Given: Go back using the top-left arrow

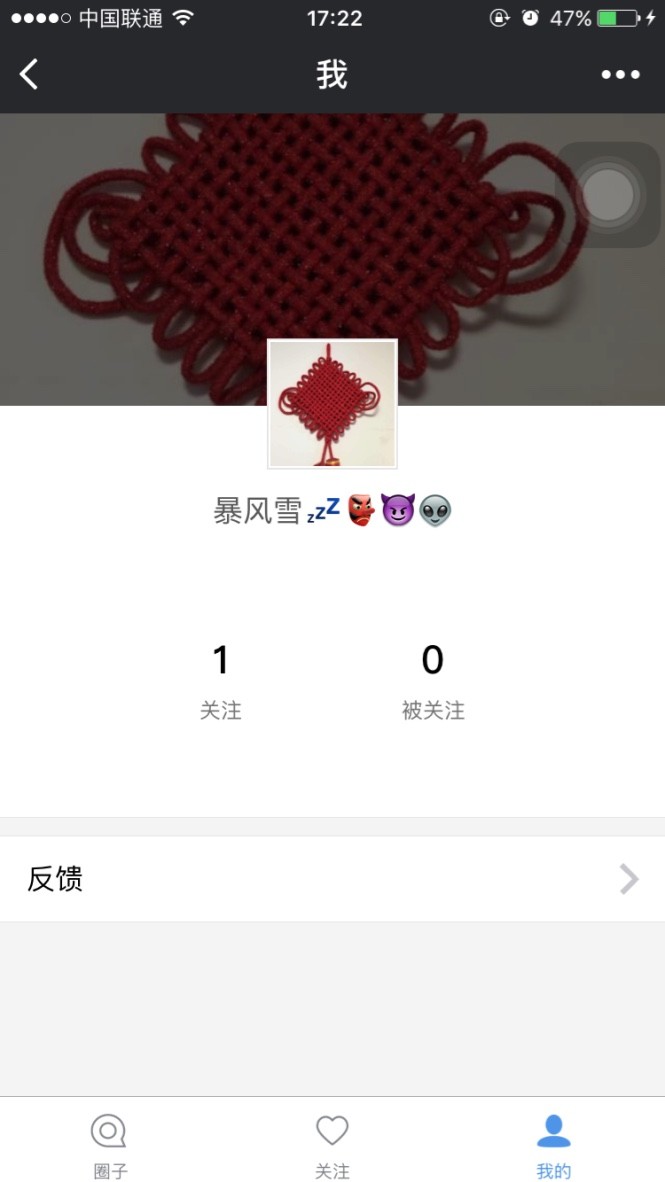Looking at the screenshot, I should click(x=29, y=74).
